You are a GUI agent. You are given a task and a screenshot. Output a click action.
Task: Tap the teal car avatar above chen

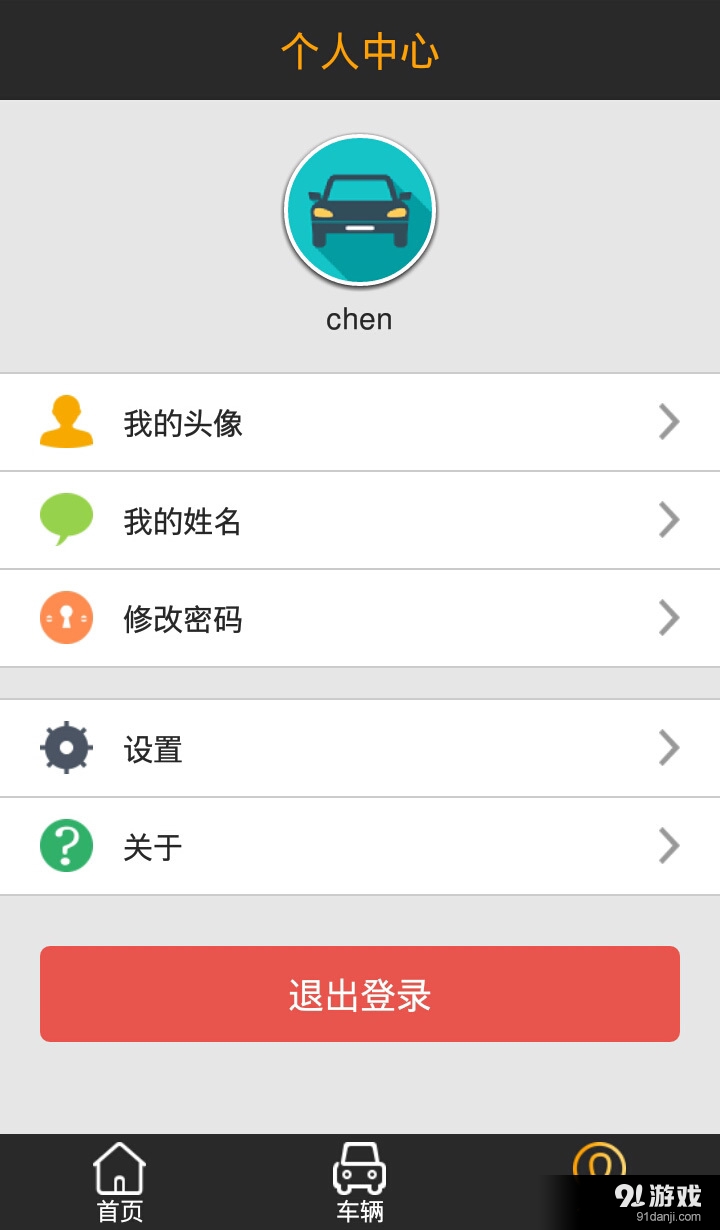pyautogui.click(x=359, y=209)
